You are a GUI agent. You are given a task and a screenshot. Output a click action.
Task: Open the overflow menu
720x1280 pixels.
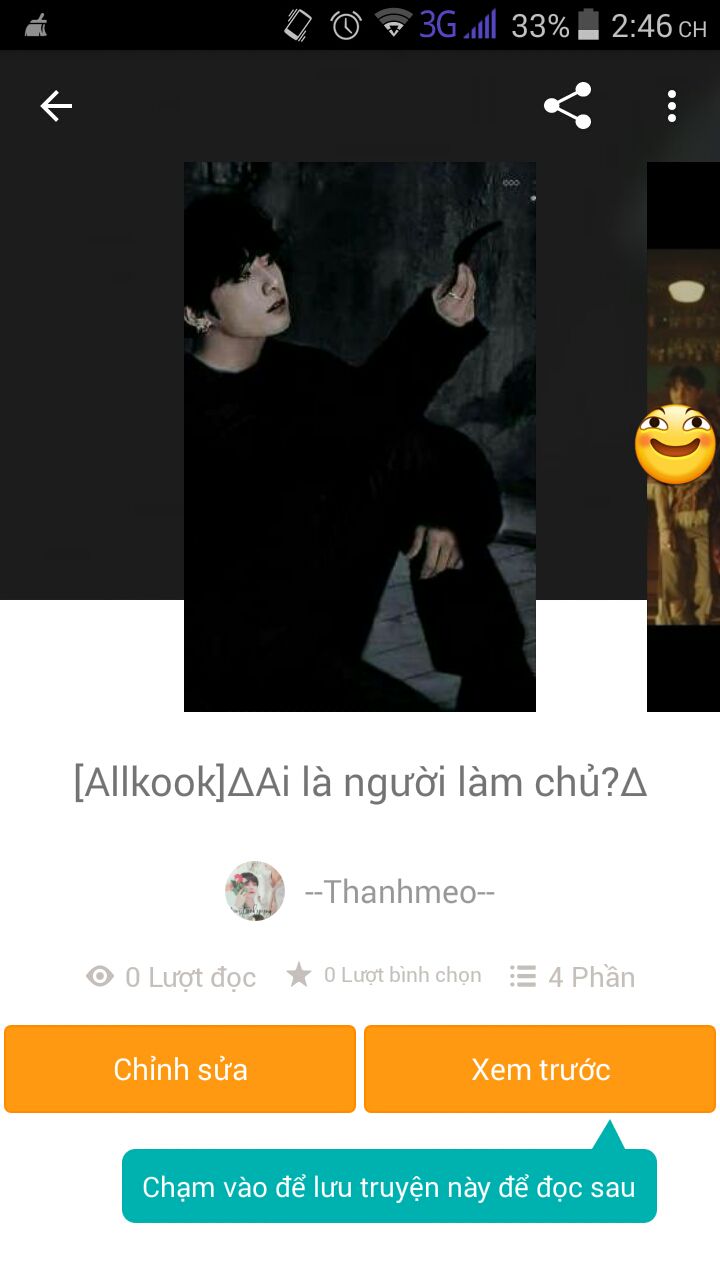pyautogui.click(x=672, y=106)
